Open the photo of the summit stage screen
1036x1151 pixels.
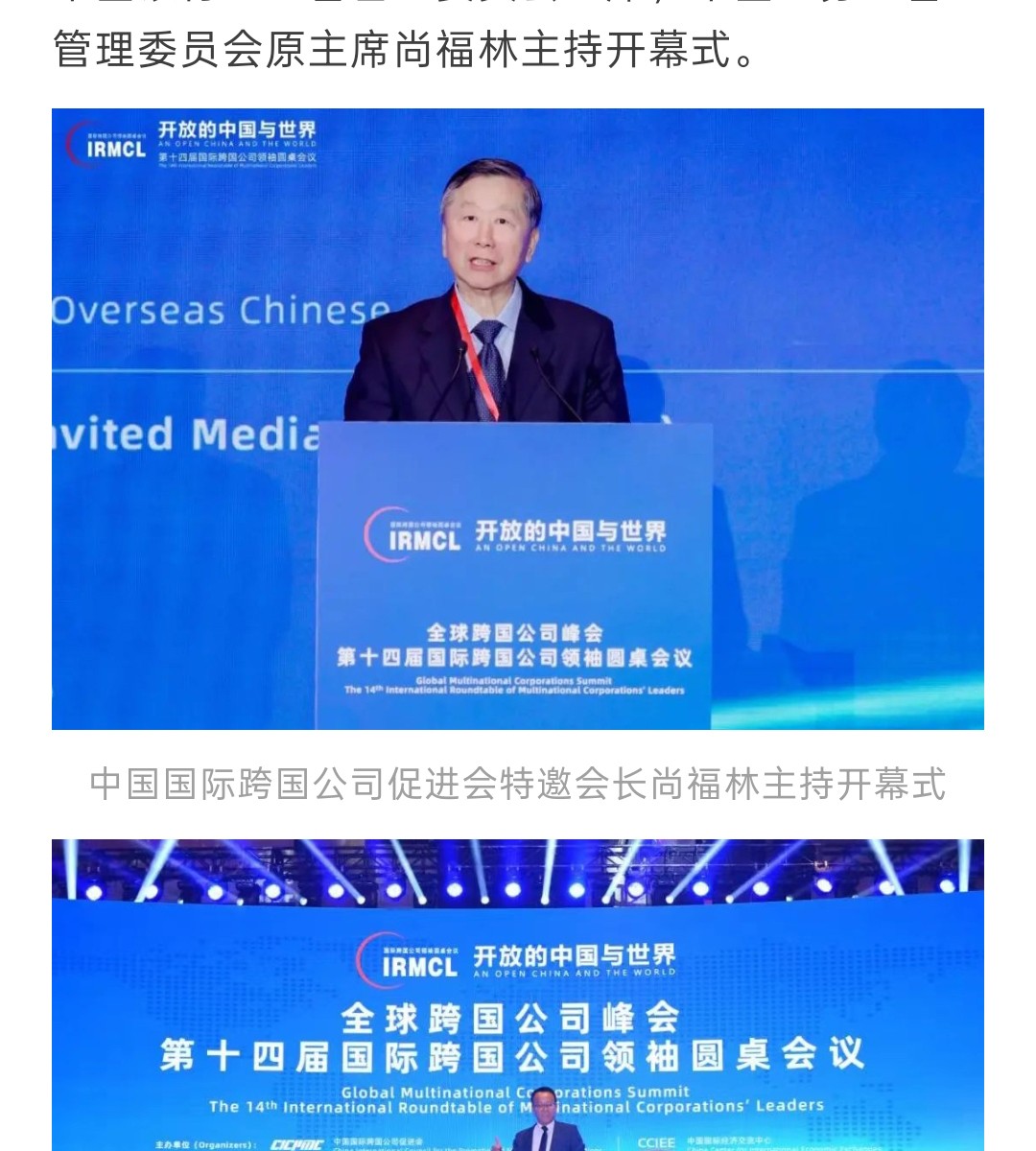pyautogui.click(x=518, y=998)
